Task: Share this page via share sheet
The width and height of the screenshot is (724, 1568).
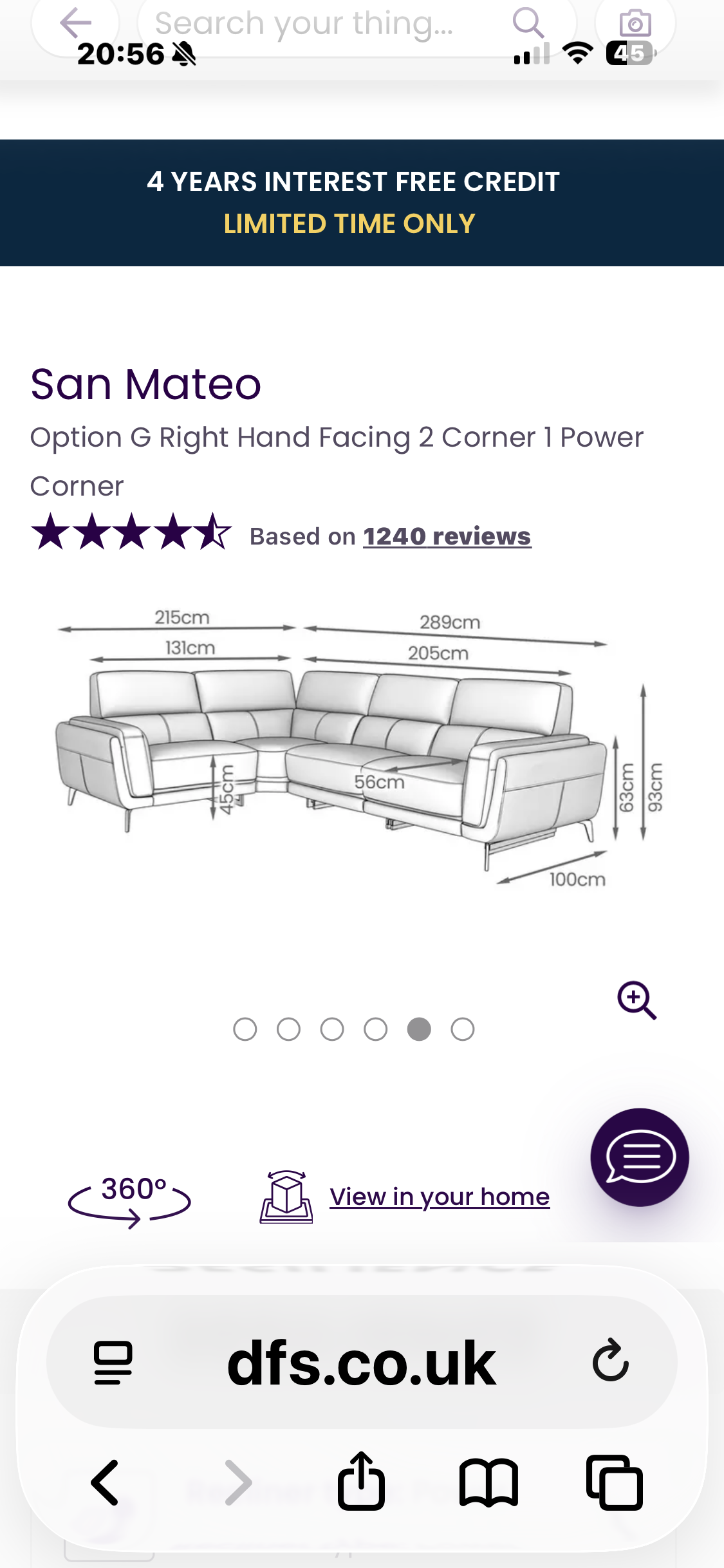Action: click(x=361, y=1481)
